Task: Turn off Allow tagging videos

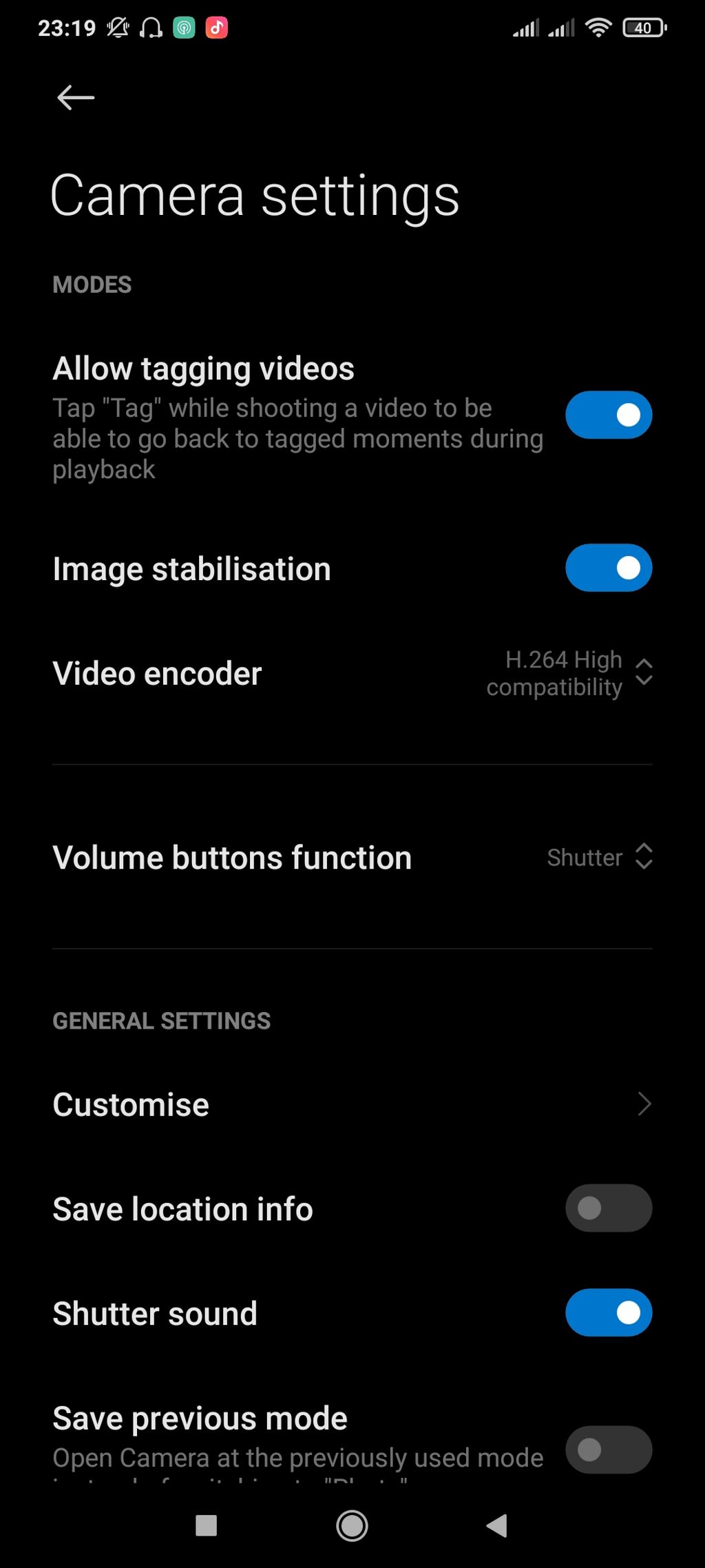Action: click(608, 415)
